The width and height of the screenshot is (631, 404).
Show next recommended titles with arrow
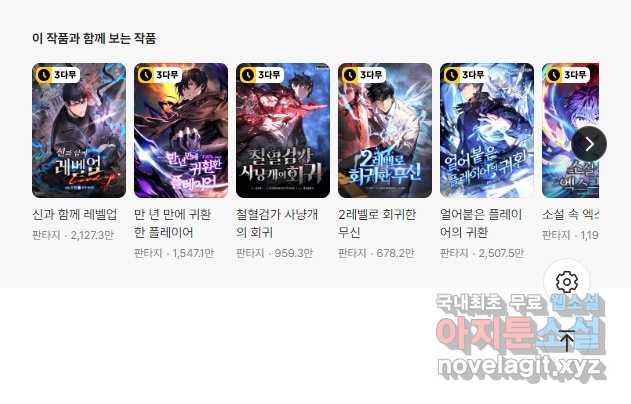coord(589,143)
